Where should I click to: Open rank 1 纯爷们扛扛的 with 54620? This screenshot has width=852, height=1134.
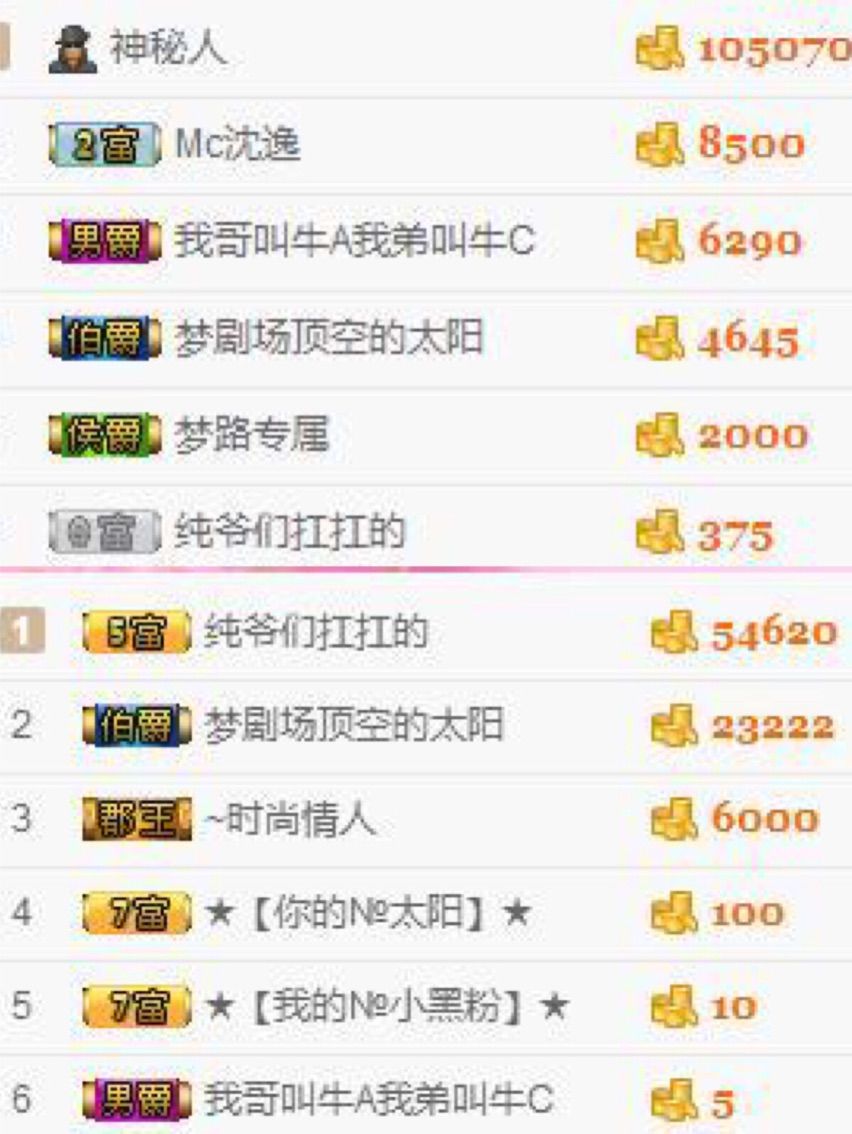315,632
